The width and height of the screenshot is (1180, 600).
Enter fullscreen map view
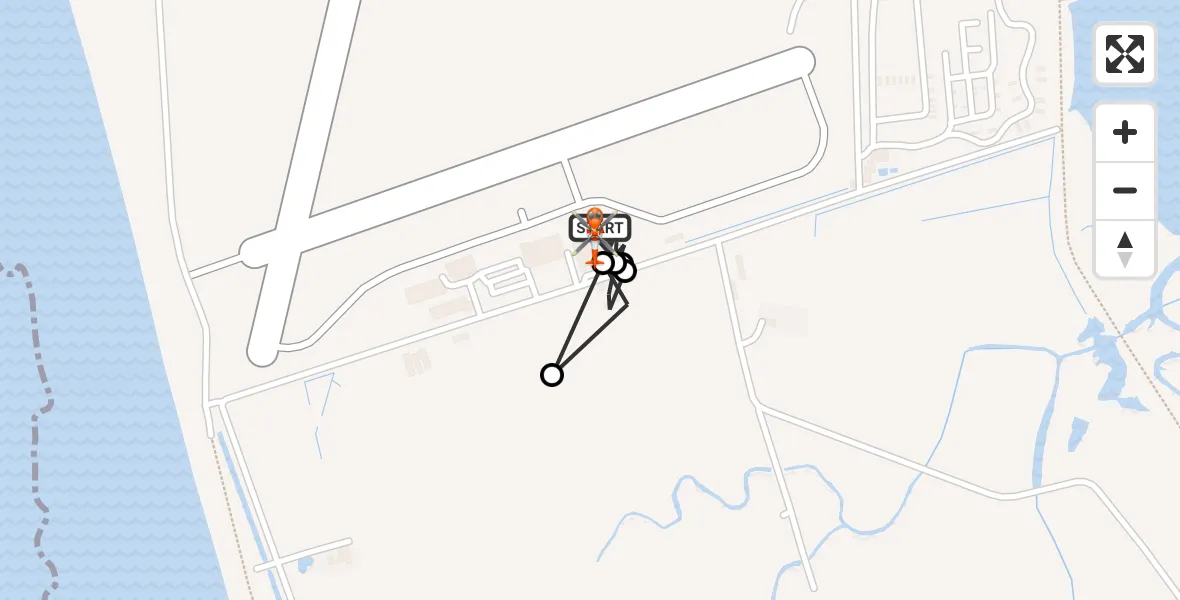1124,54
